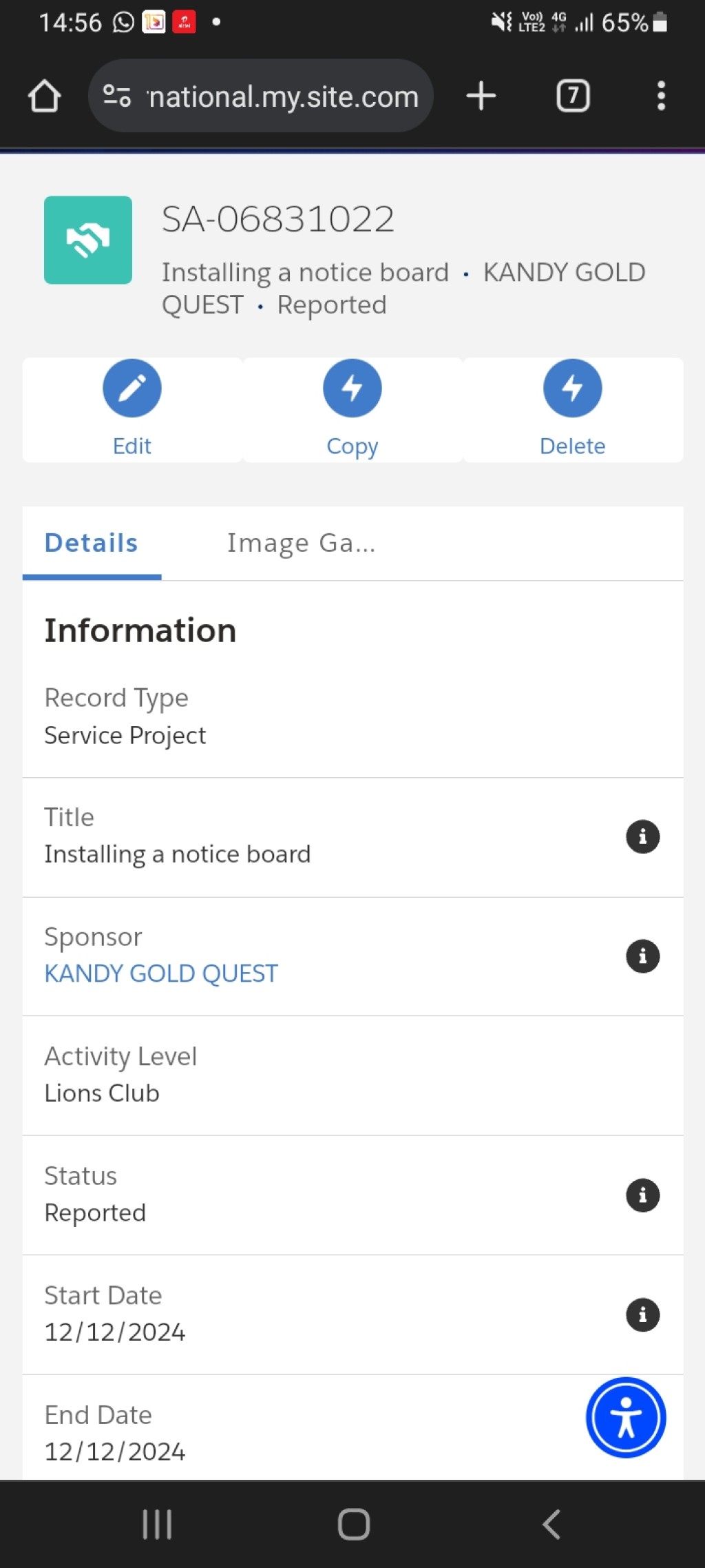Open the browser overflow menu
Viewport: 705px width, 1568px height.
pyautogui.click(x=661, y=96)
